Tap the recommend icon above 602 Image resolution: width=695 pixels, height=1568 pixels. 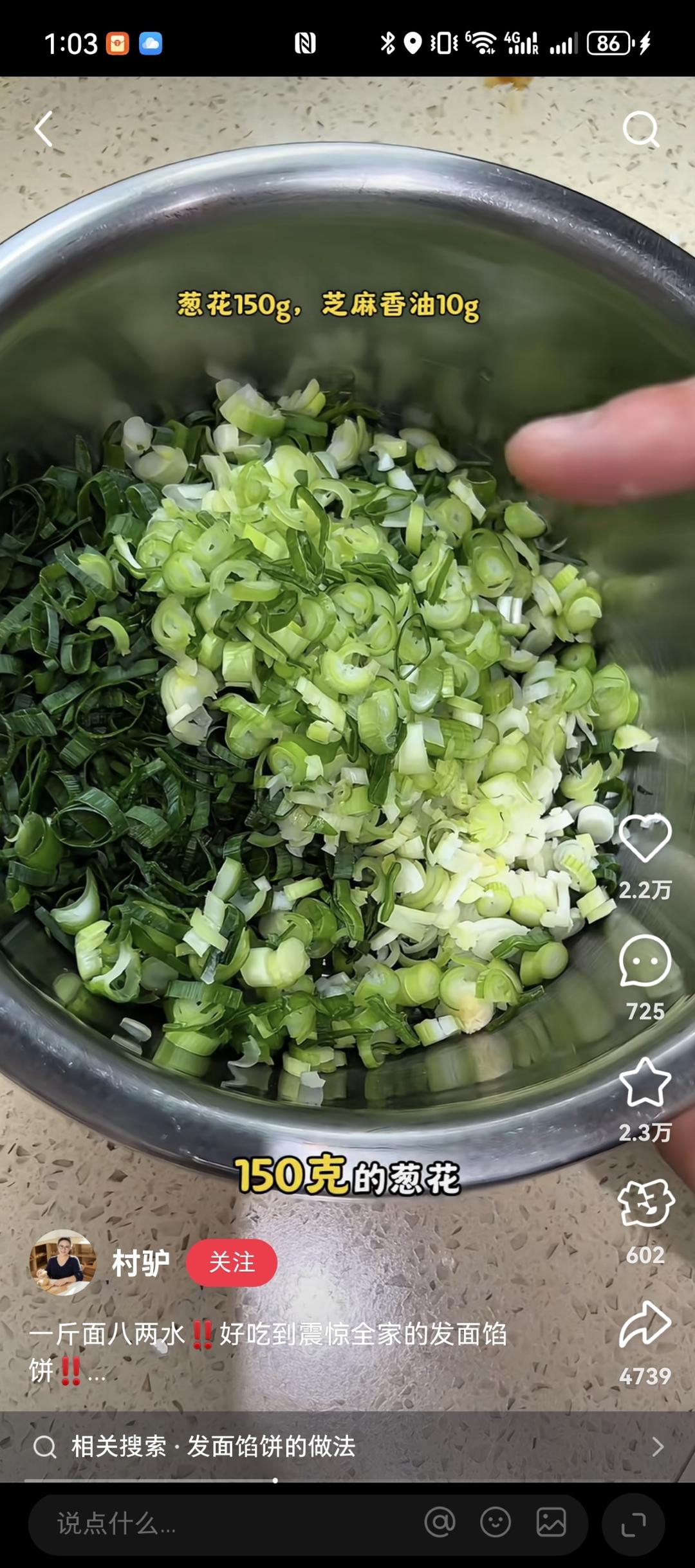click(645, 1203)
